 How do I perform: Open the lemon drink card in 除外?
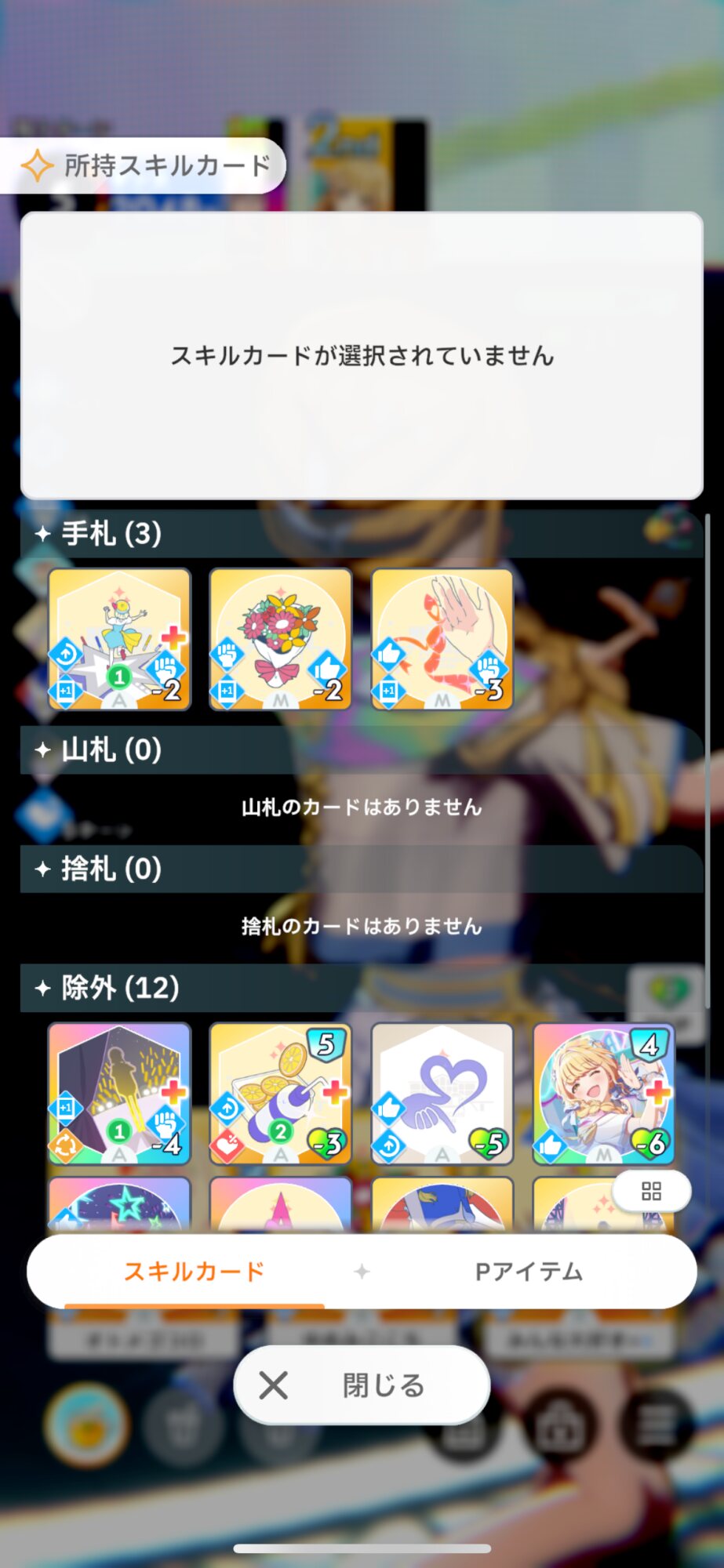[x=281, y=1094]
